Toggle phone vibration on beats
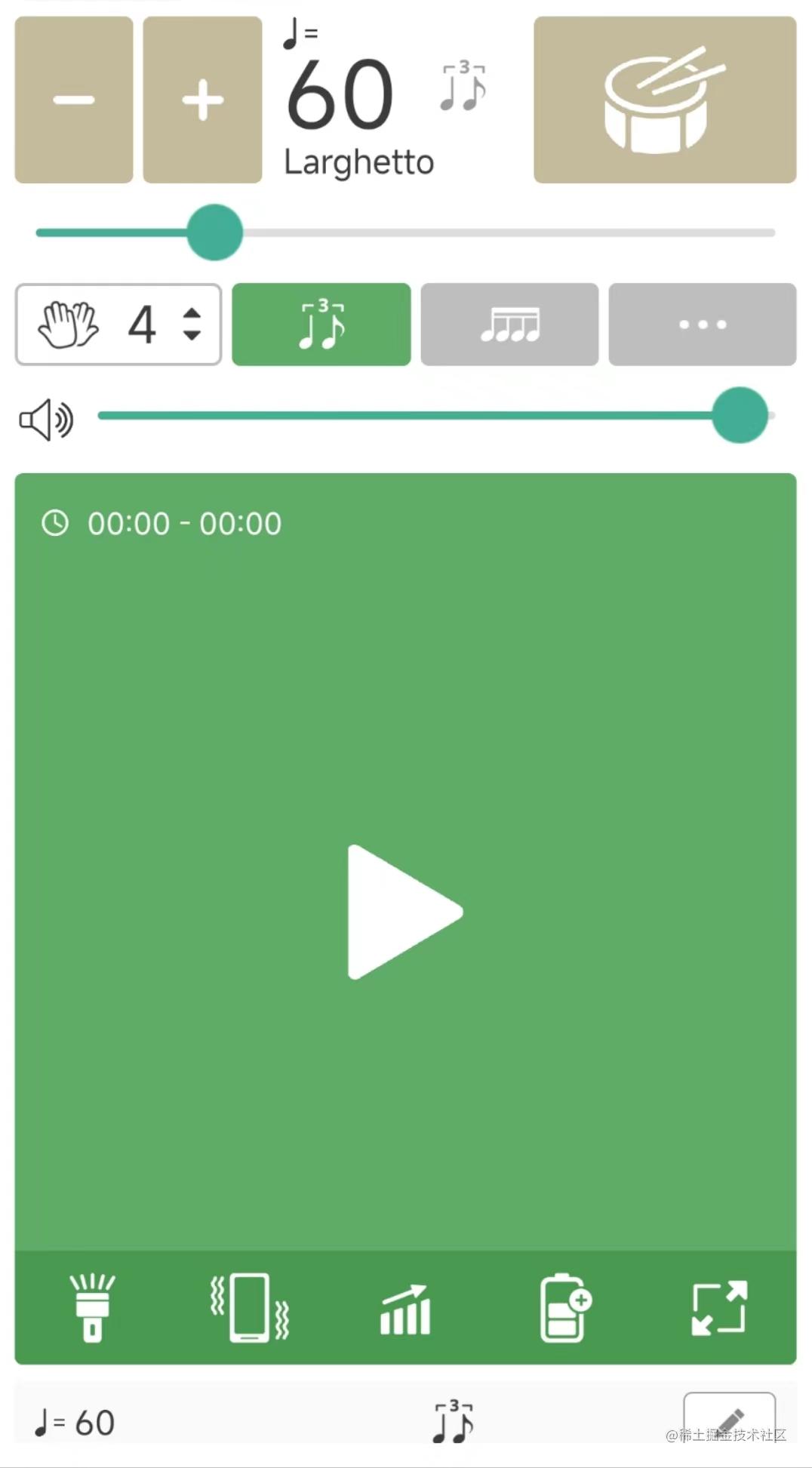Viewport: 812px width, 1468px height. [250, 1308]
